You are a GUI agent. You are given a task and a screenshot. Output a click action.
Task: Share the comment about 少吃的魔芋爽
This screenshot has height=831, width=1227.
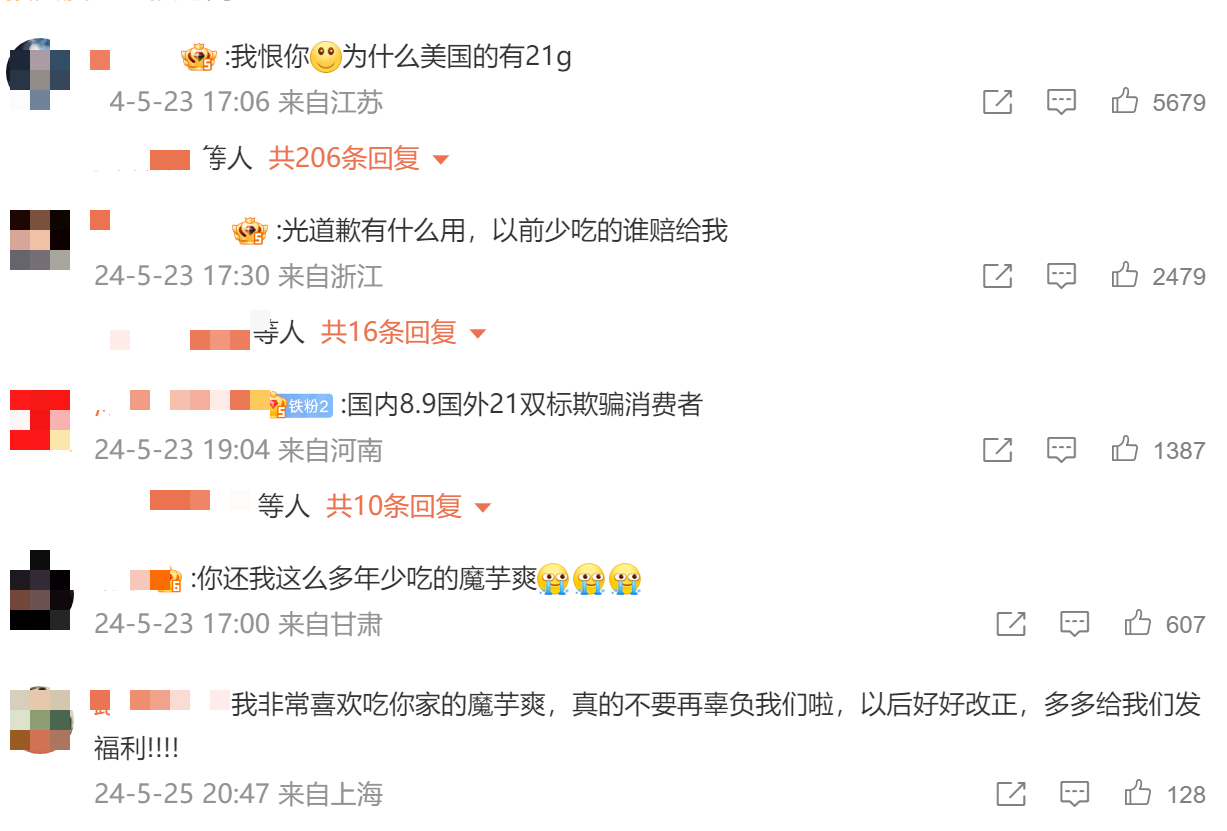click(x=1010, y=624)
